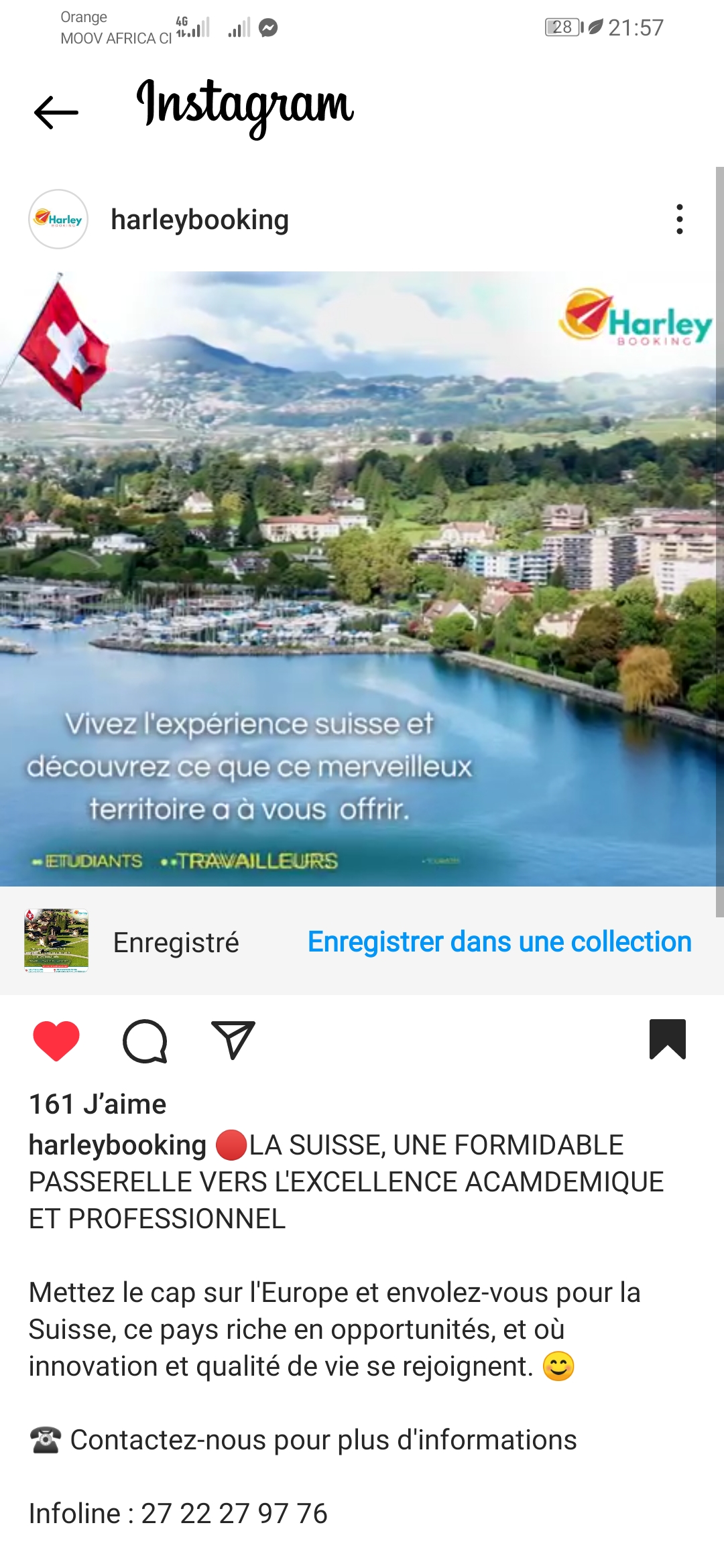Remove the post from saved bookmarks
The image size is (724, 1568).
[668, 1039]
